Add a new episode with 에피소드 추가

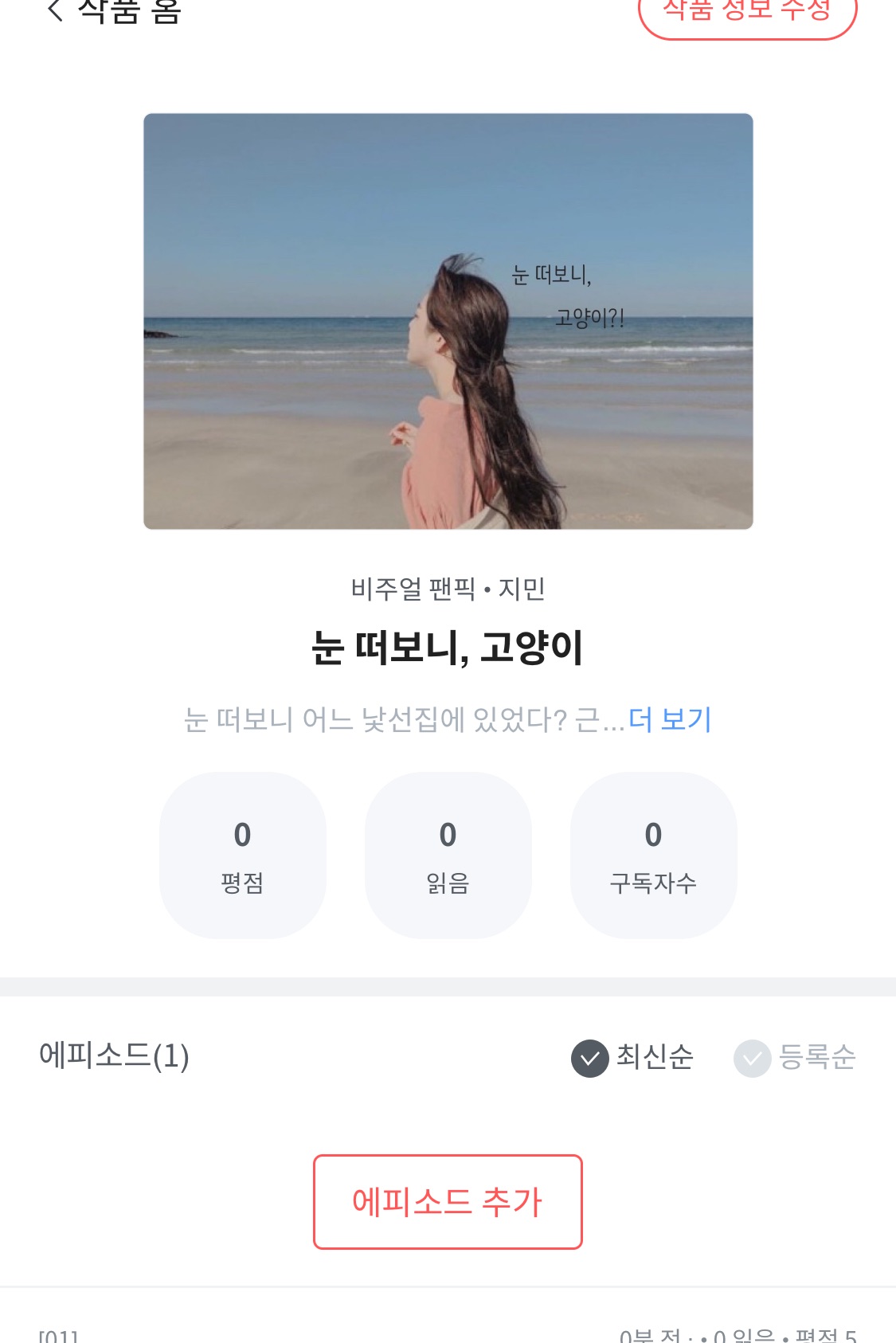point(448,1201)
